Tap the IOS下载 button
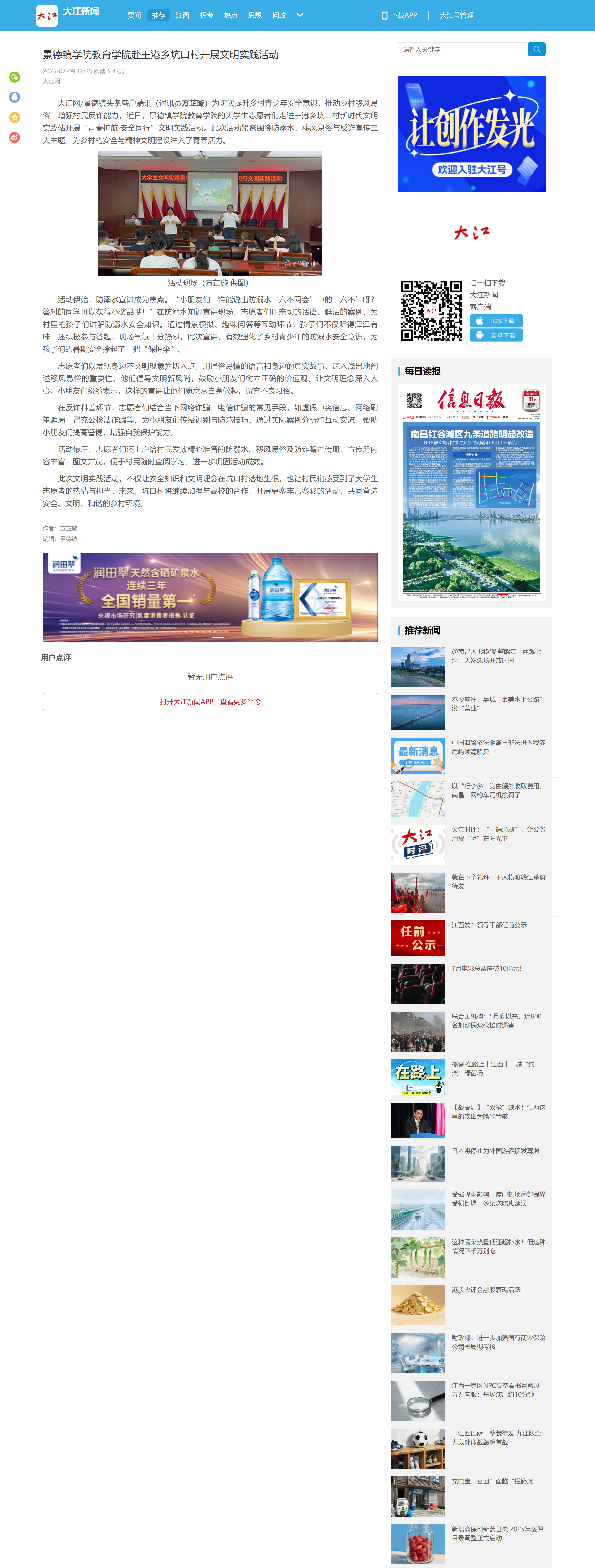595x1568 pixels. [496, 321]
